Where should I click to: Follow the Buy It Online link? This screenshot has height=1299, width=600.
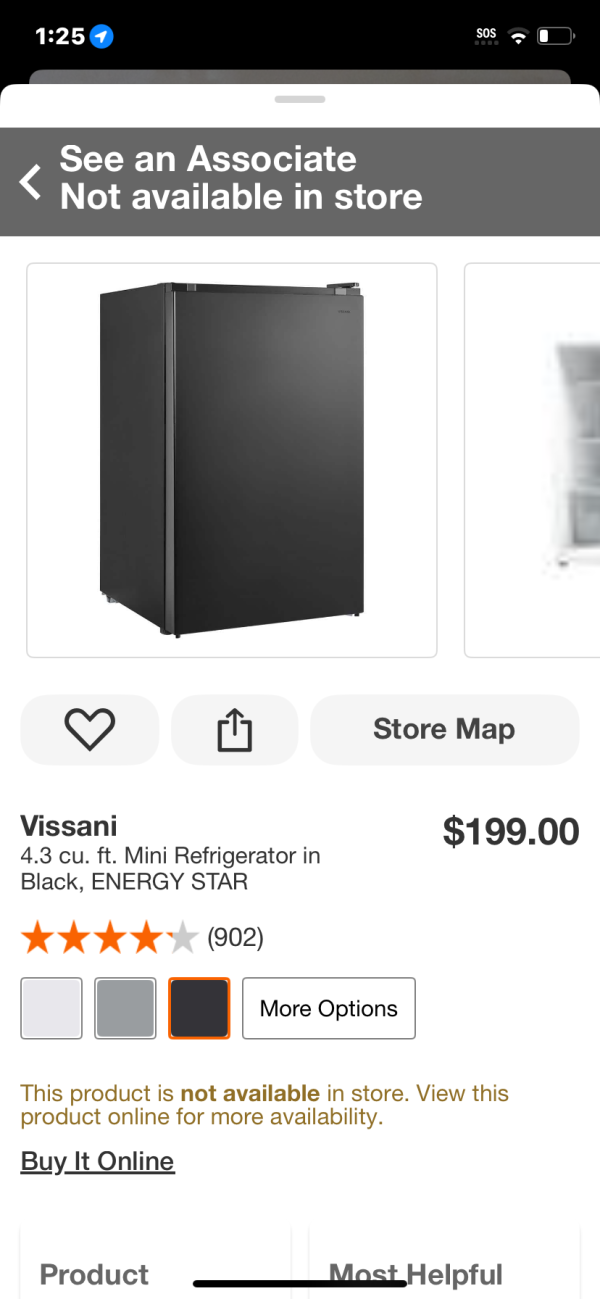click(x=98, y=1161)
